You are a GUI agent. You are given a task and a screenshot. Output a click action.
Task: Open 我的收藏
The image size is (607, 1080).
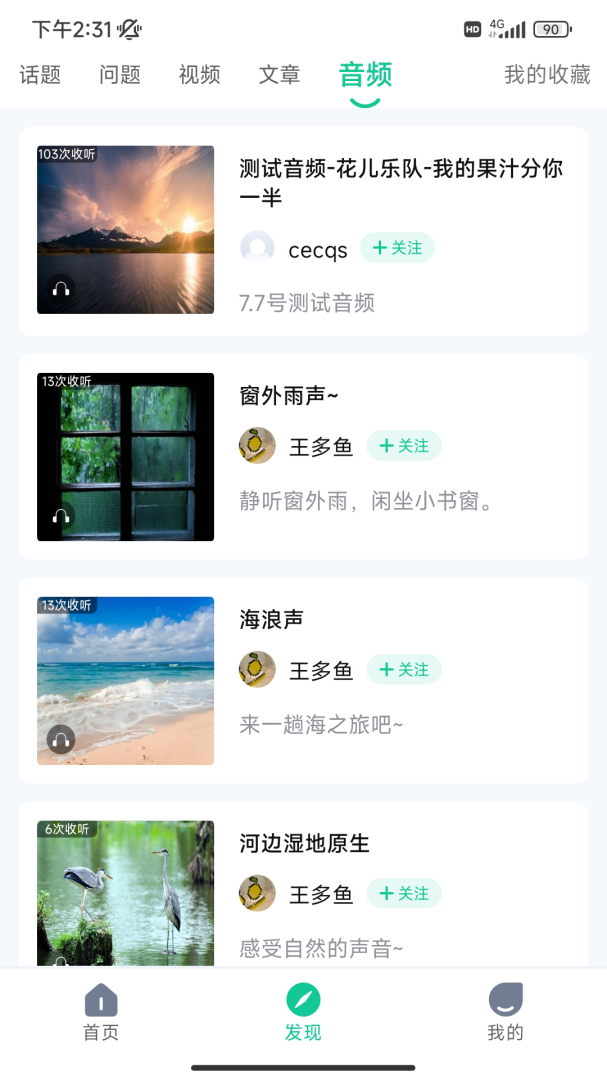click(x=547, y=75)
